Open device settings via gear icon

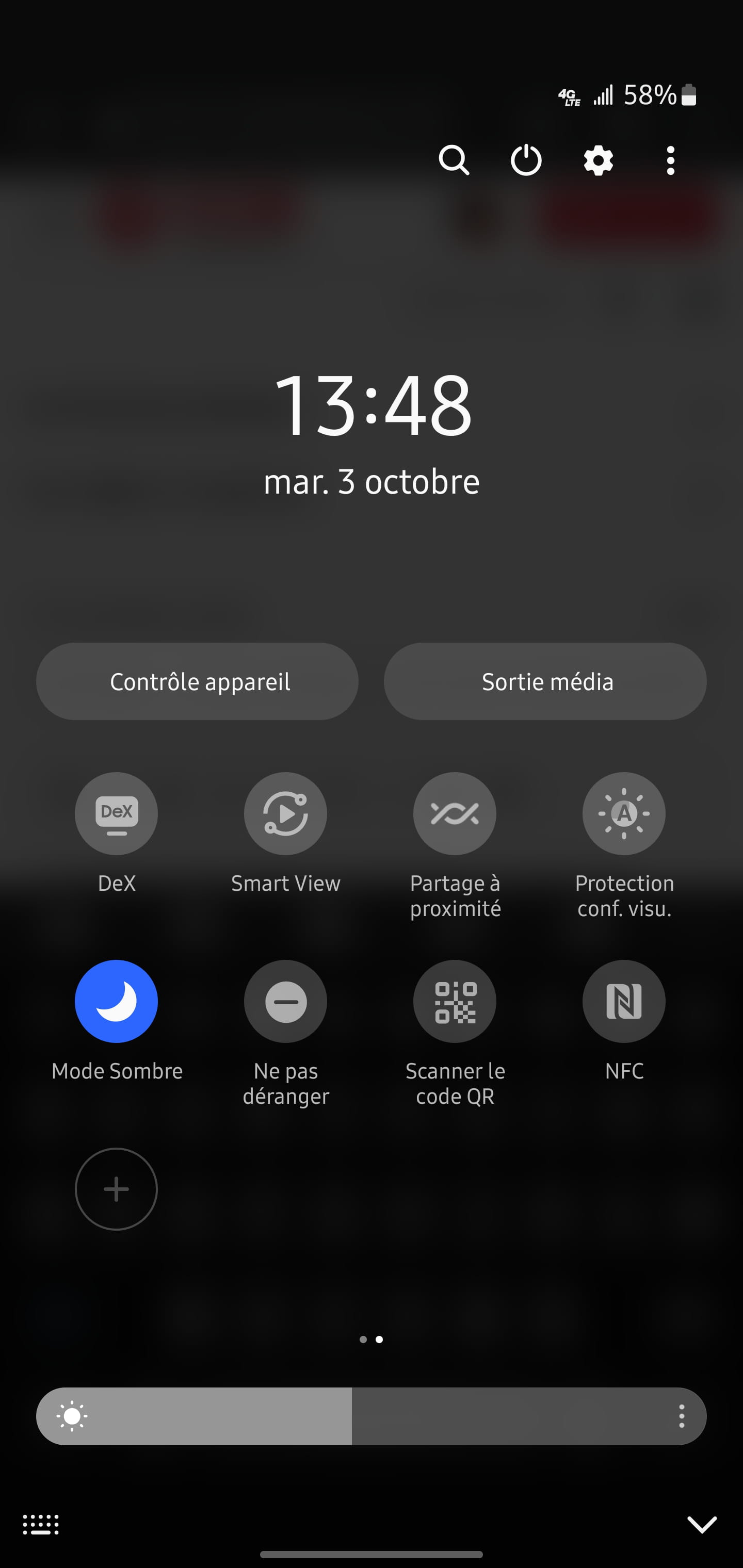[599, 161]
